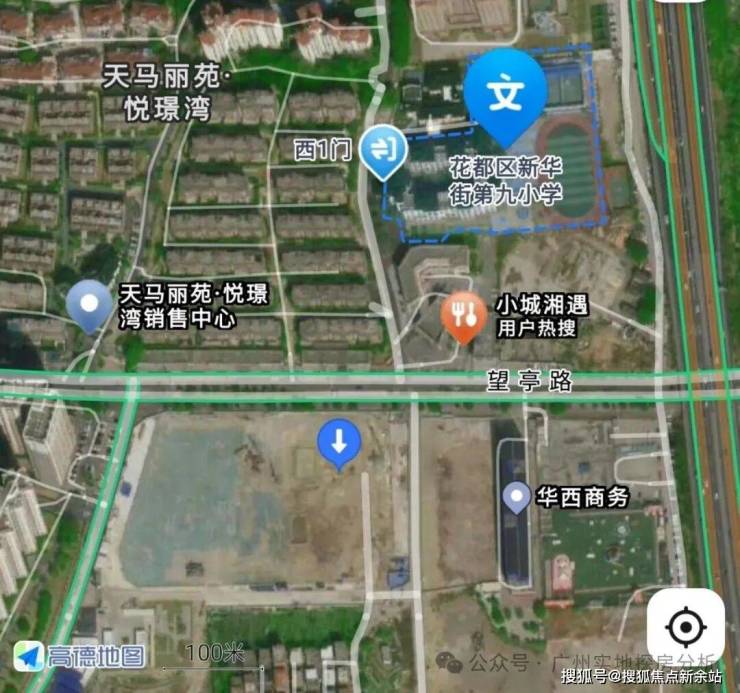The width and height of the screenshot is (740, 693).
Task: Tap the blue down-arrow marker below 望亭路
Action: (x=339, y=441)
